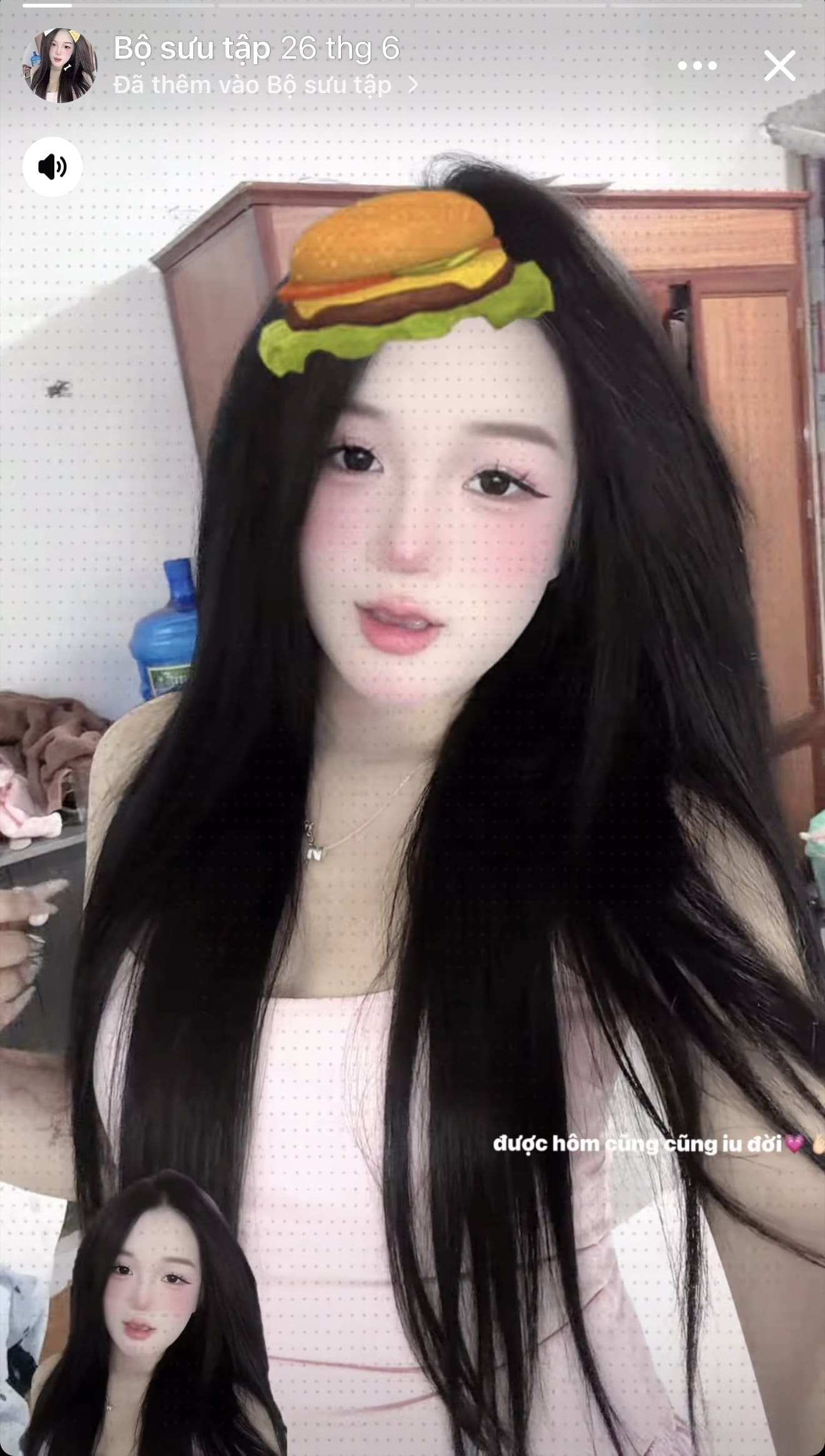The width and height of the screenshot is (825, 1456).
Task: Open the profile picture avatar
Action: click(60, 65)
